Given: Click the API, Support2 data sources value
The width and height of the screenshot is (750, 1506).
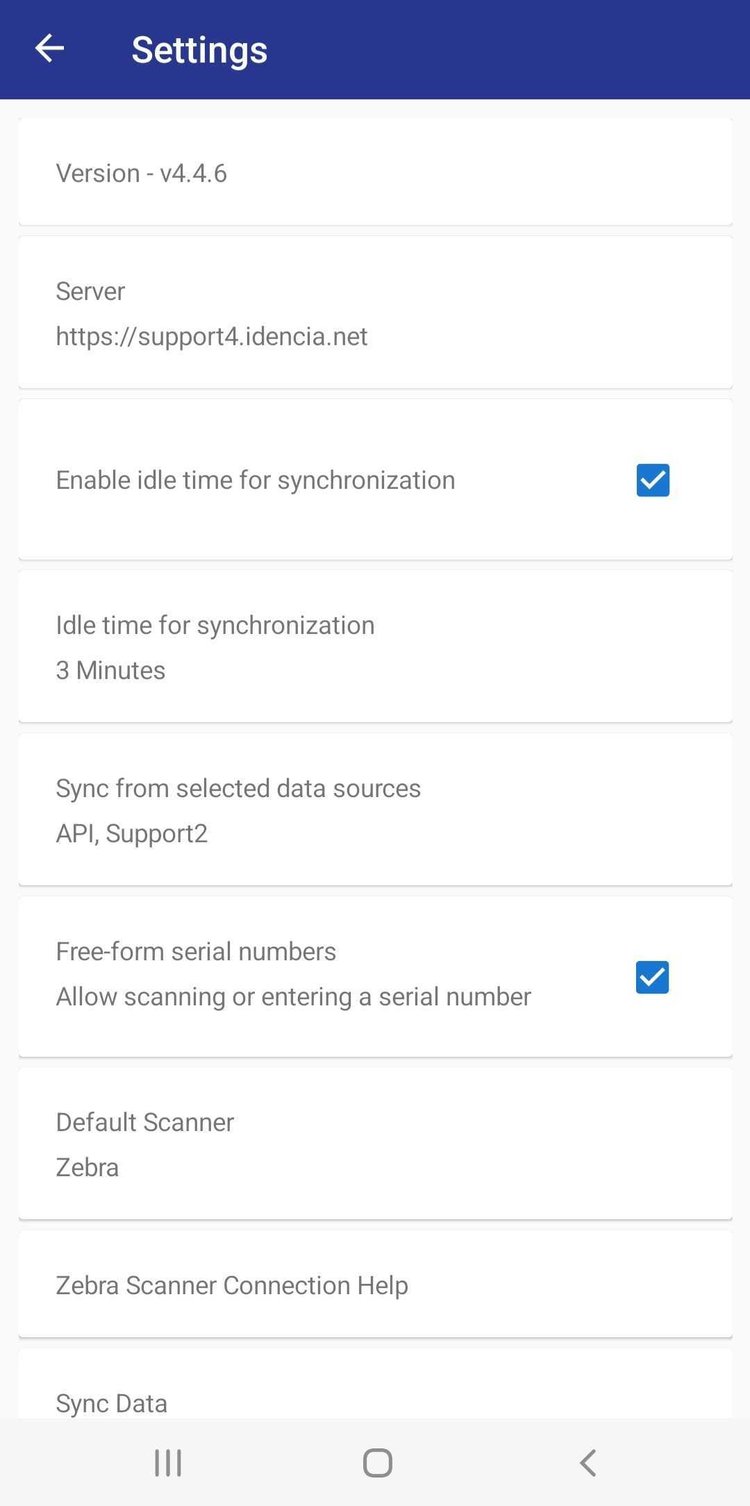Looking at the screenshot, I should (132, 833).
